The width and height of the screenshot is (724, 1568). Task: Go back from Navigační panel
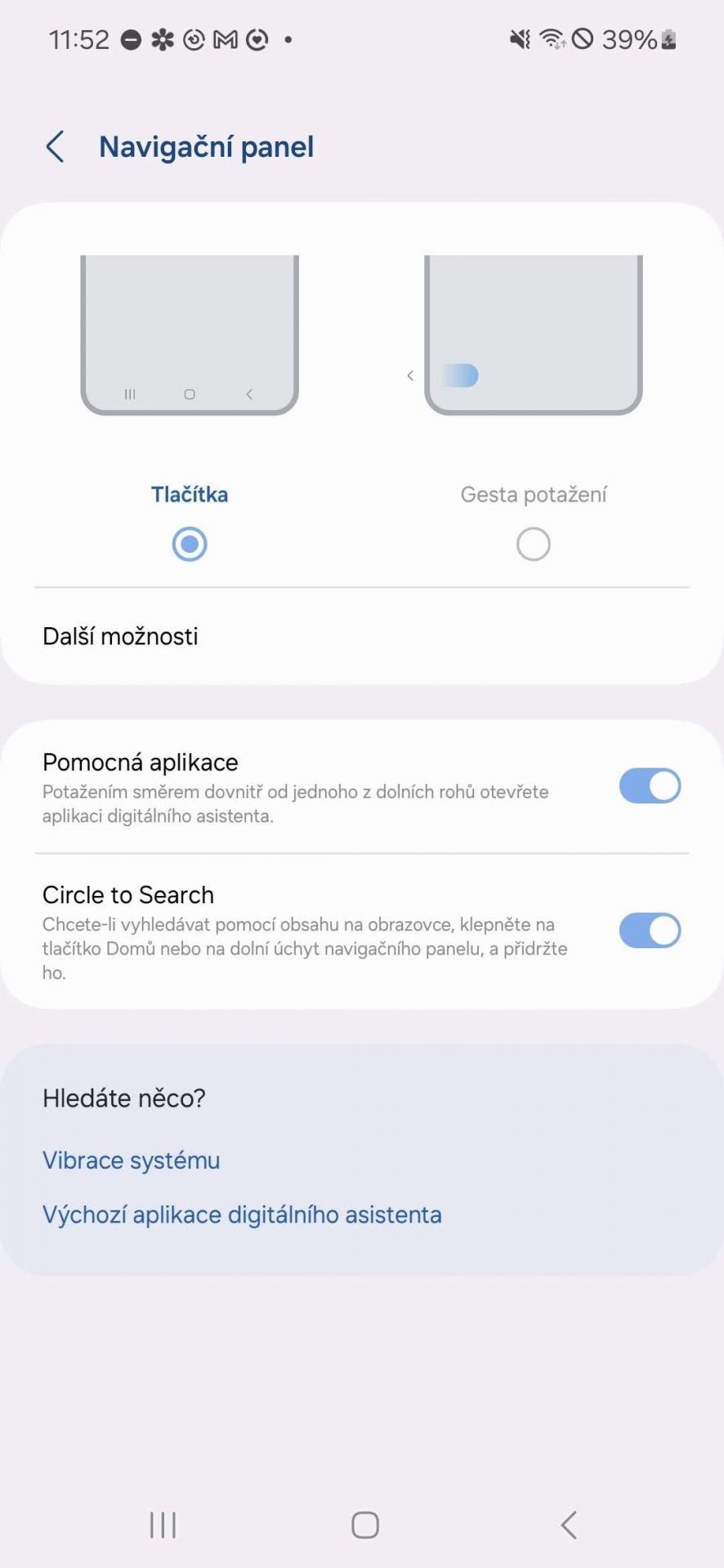pos(55,147)
